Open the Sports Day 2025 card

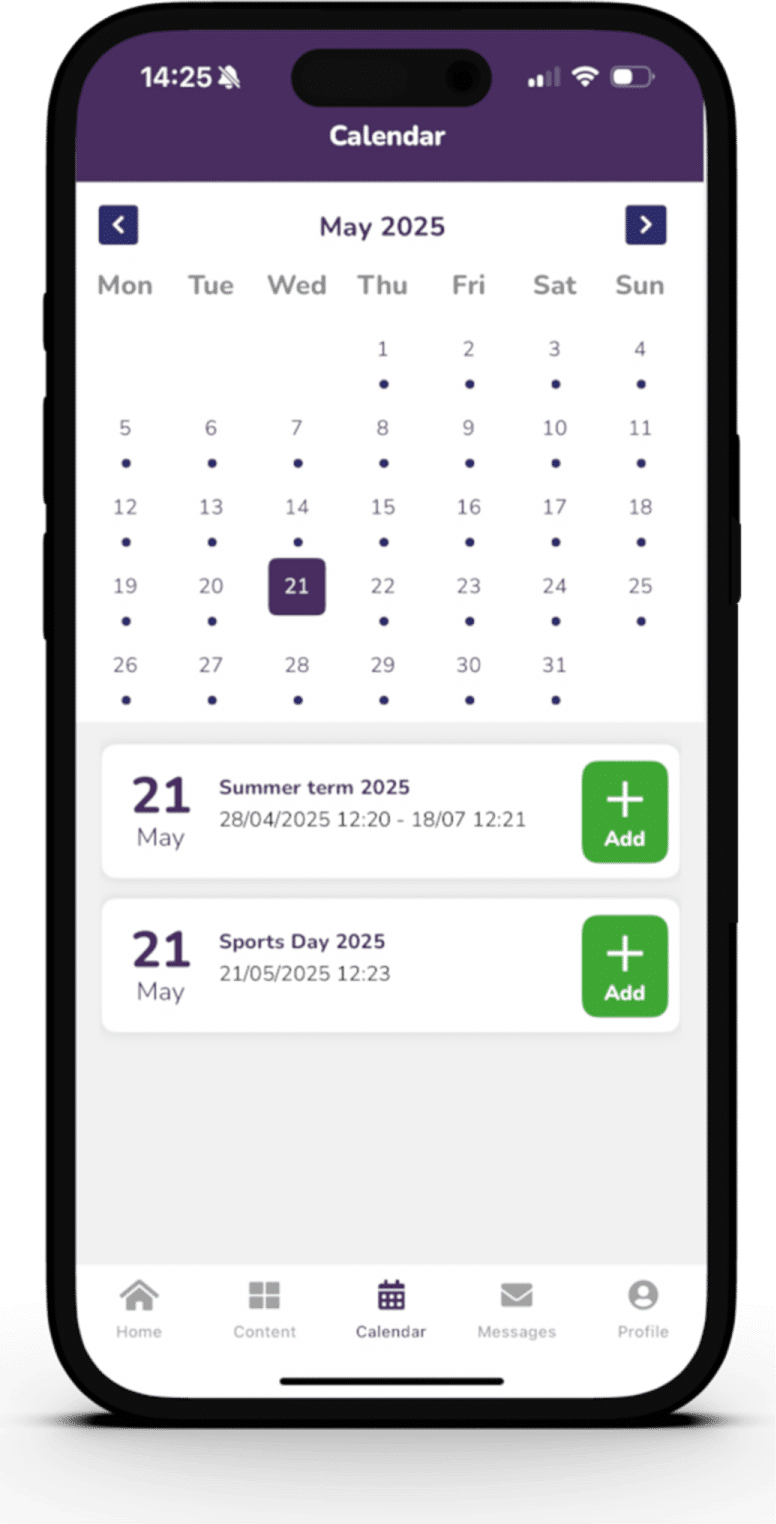390,966
